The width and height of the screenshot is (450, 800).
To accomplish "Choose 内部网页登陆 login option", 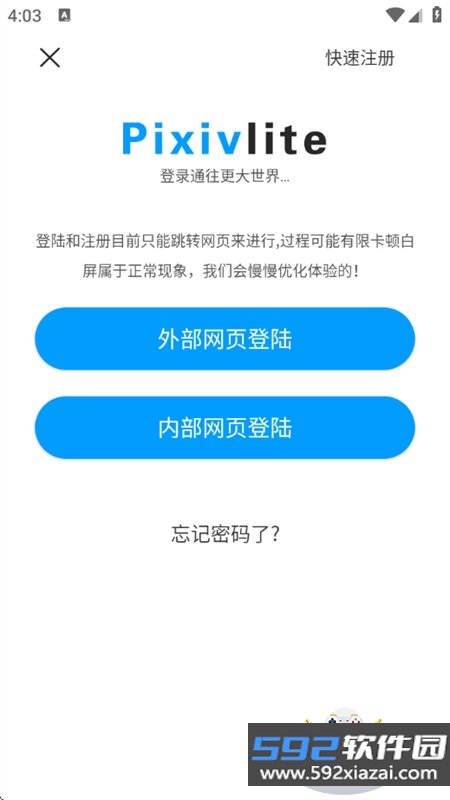I will [224, 428].
